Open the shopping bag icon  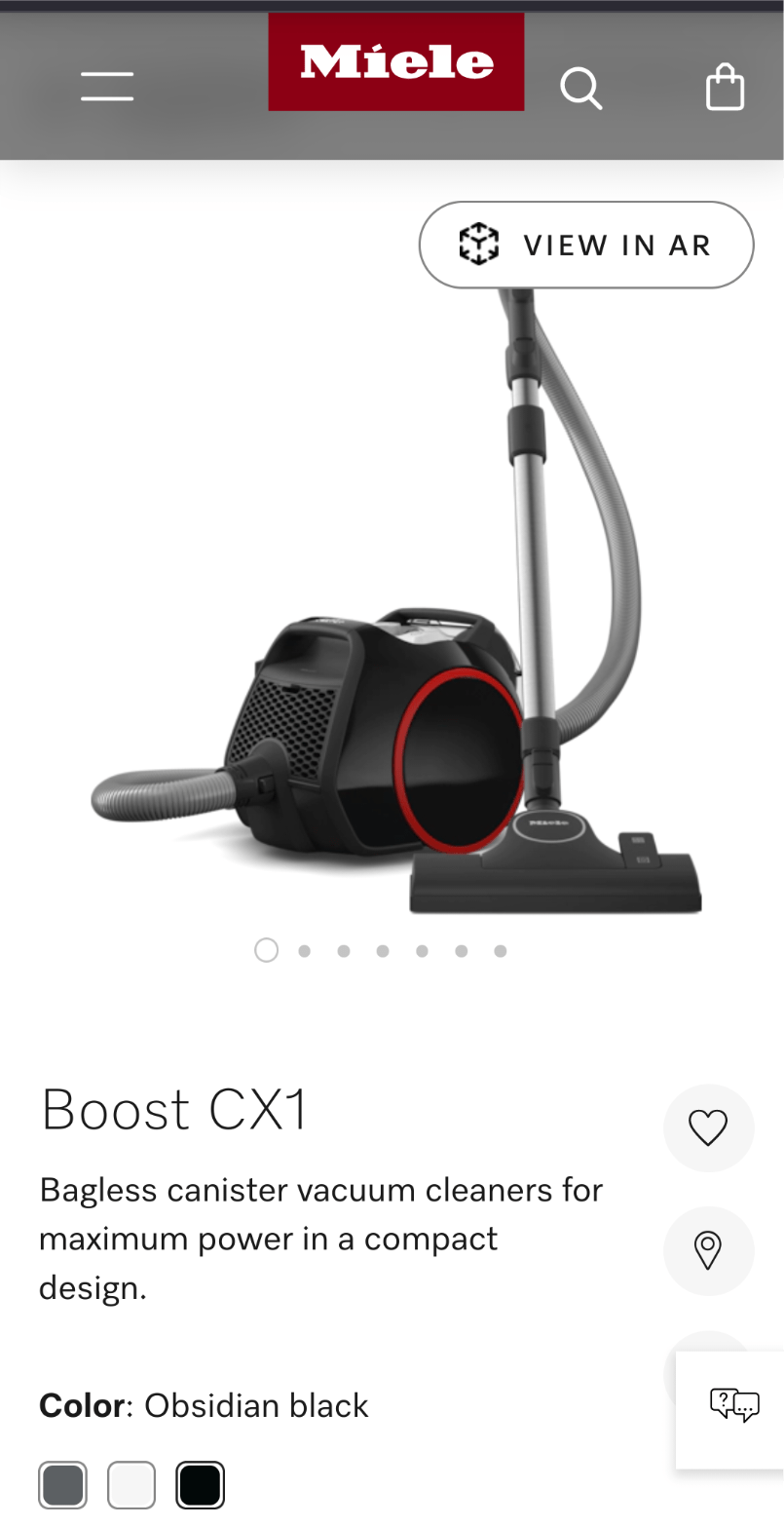724,86
